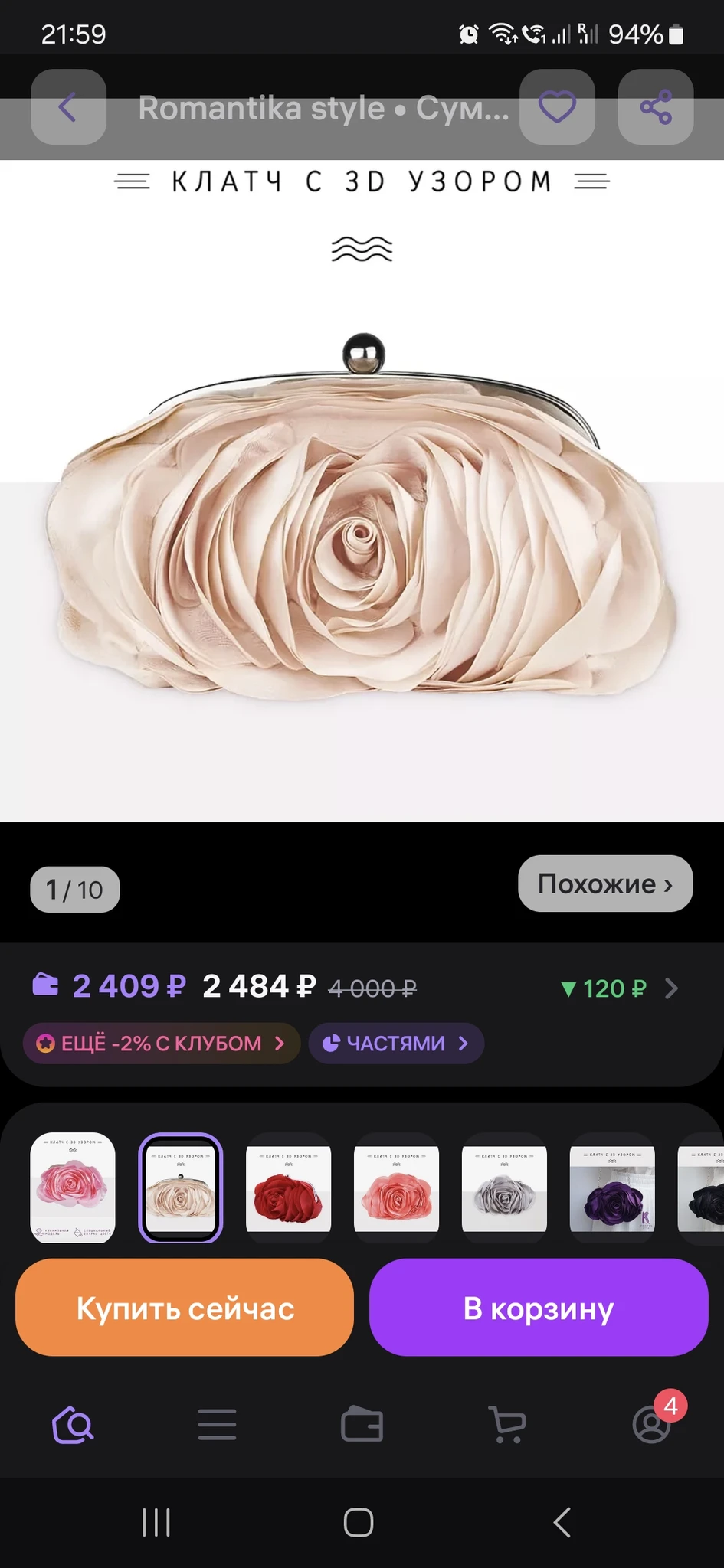Add the clutch to favorites with the heart
724x1568 pixels.
pyautogui.click(x=557, y=107)
